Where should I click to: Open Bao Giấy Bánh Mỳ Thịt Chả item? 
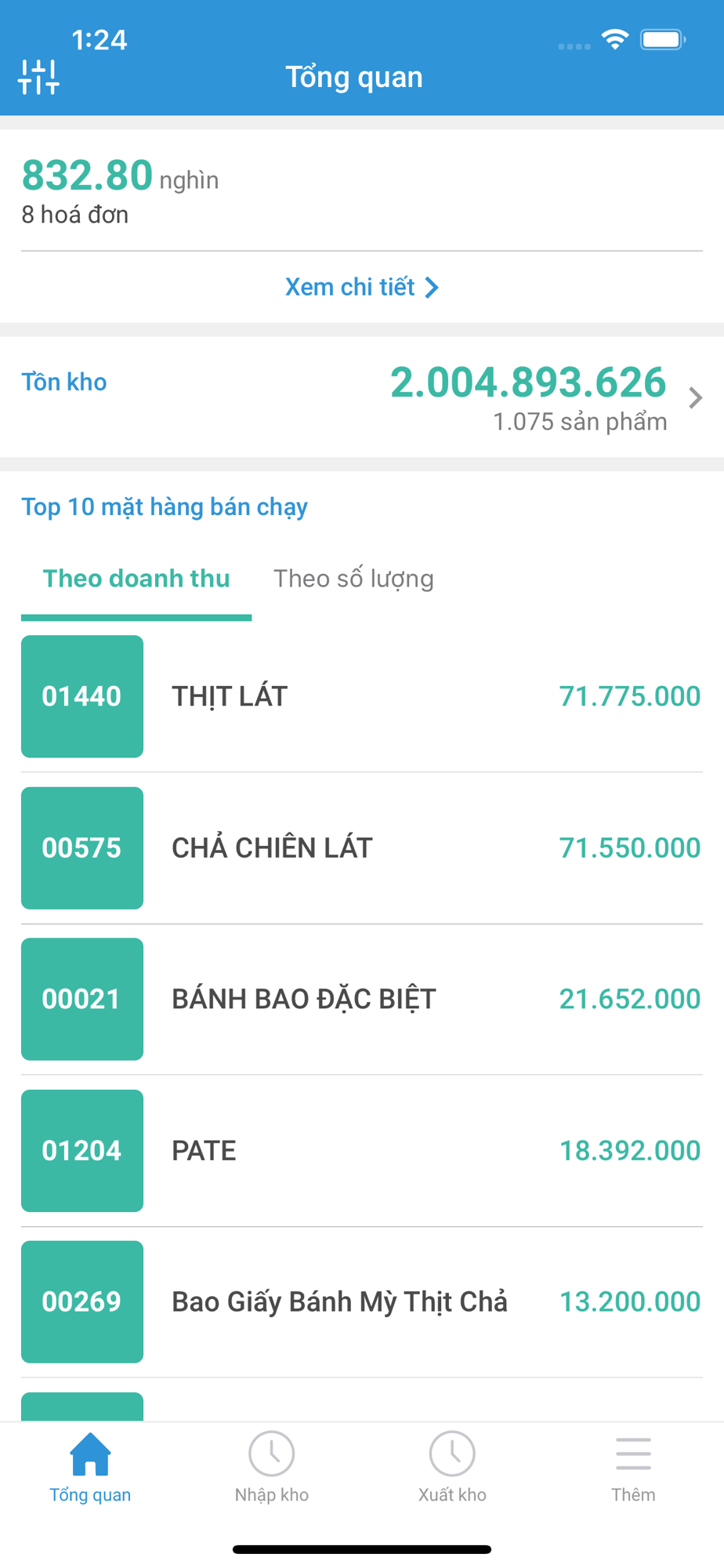point(362,1301)
